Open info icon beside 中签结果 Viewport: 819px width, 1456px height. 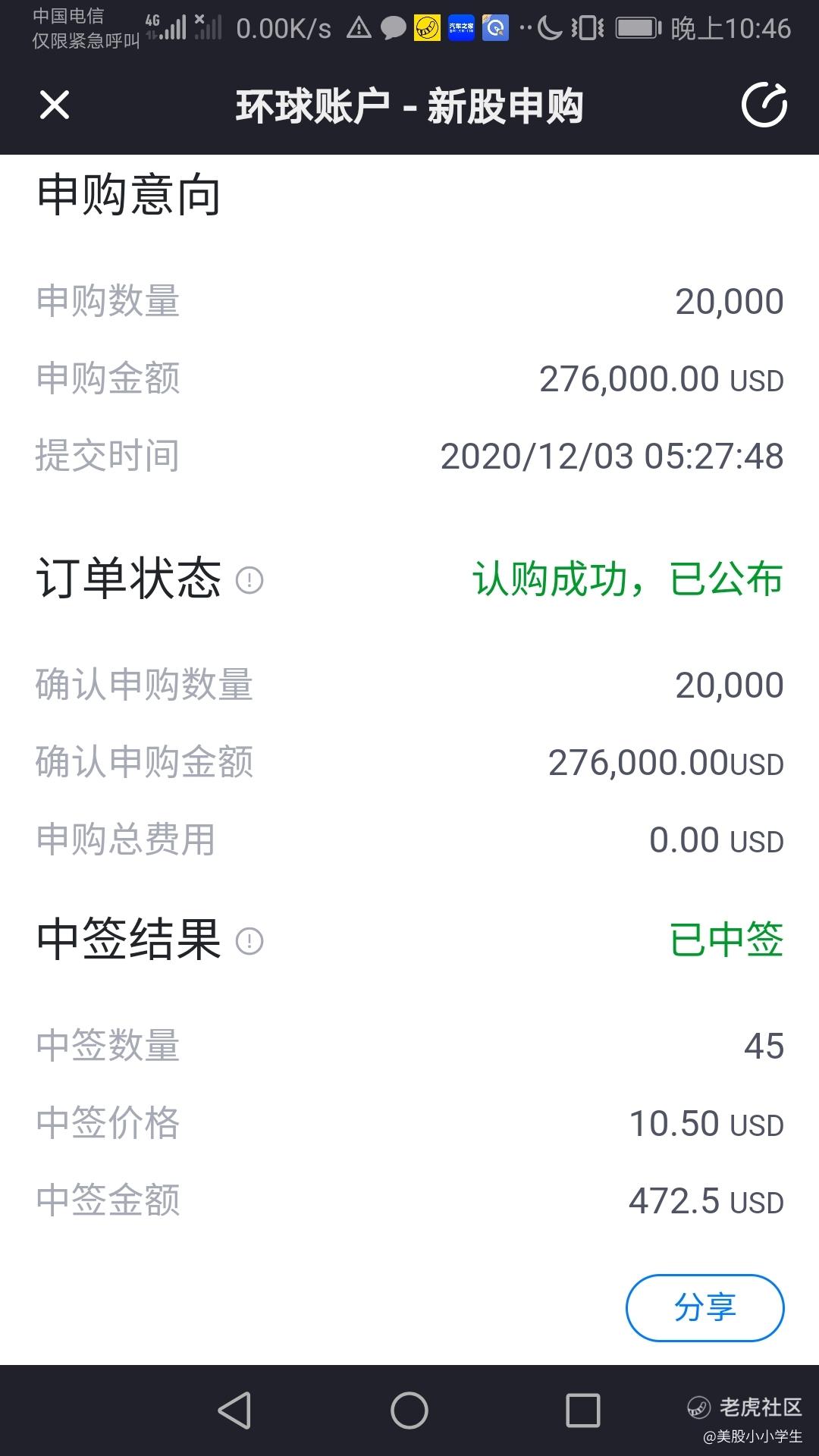point(249,941)
